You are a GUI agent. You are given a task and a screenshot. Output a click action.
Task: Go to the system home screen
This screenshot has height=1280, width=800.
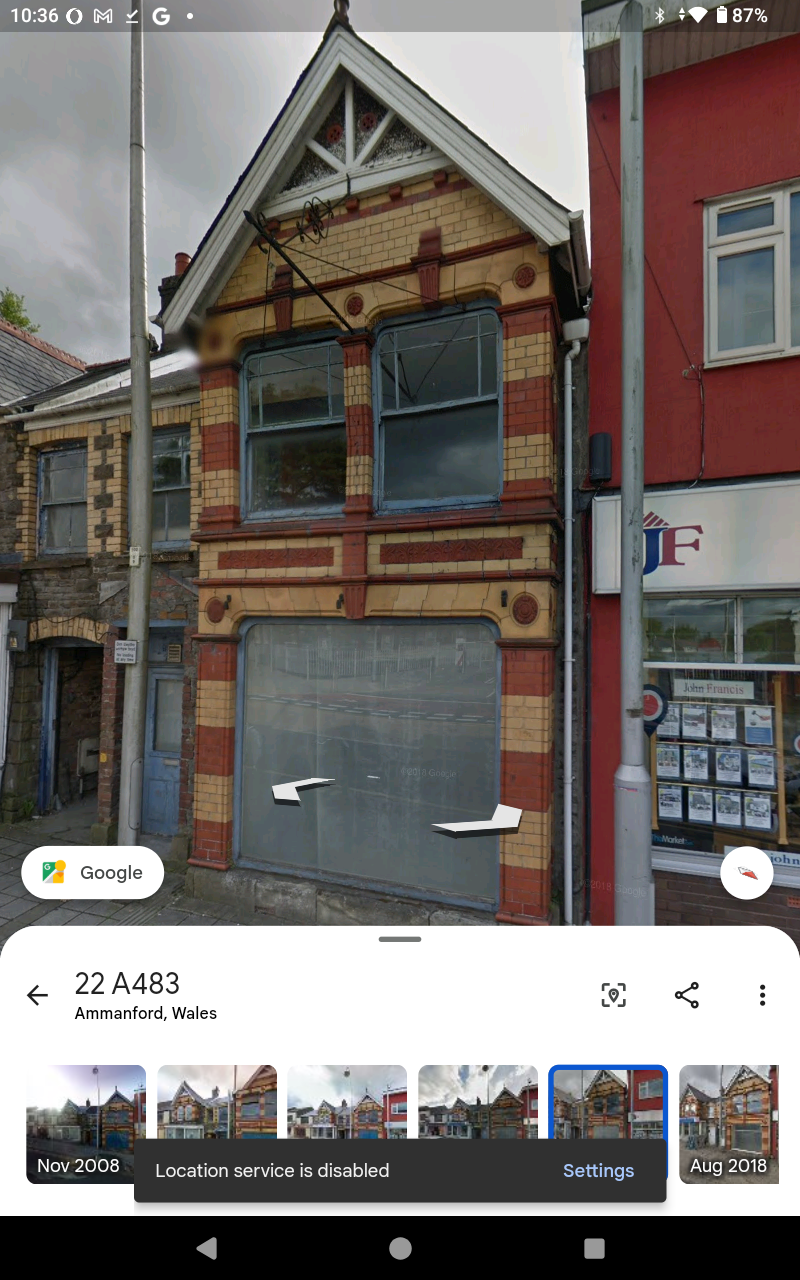tap(400, 1248)
